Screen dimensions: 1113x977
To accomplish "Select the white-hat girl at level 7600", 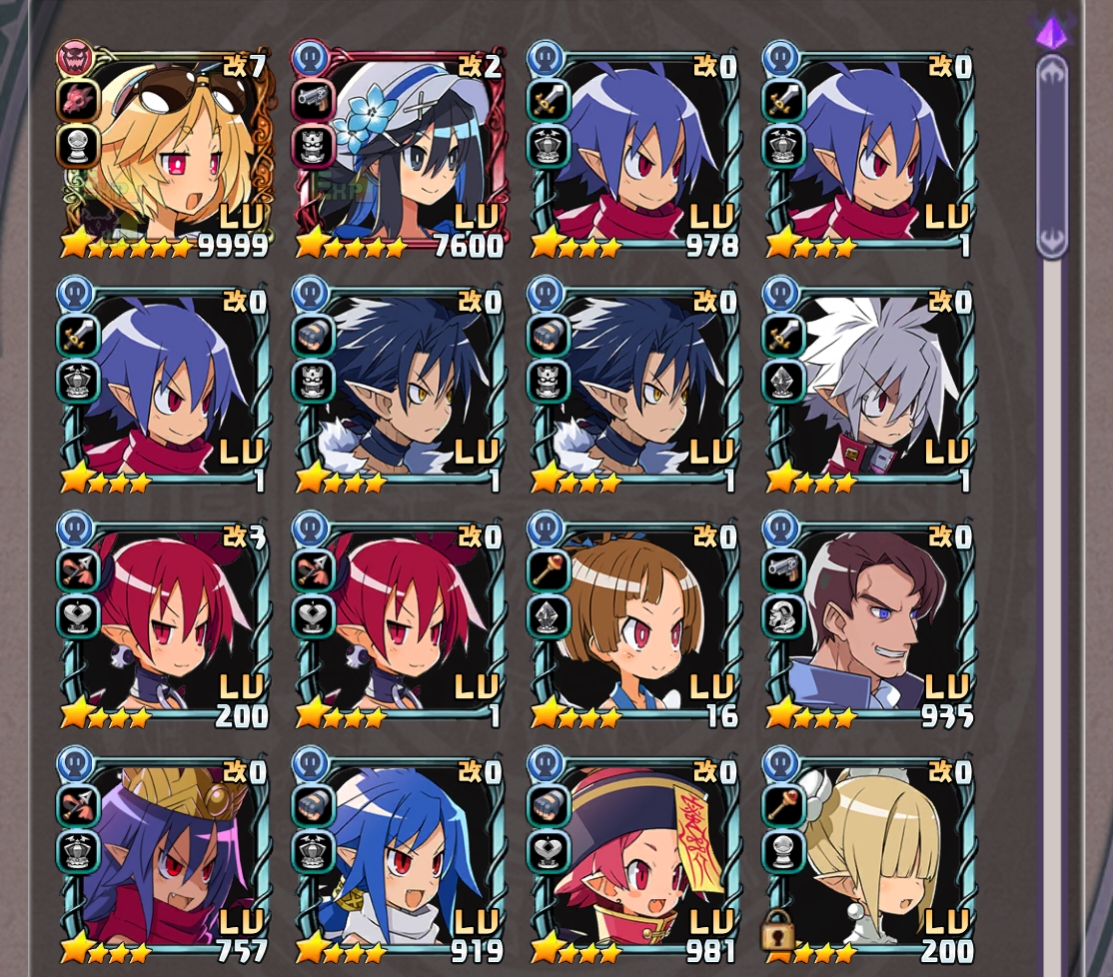I will pos(400,150).
